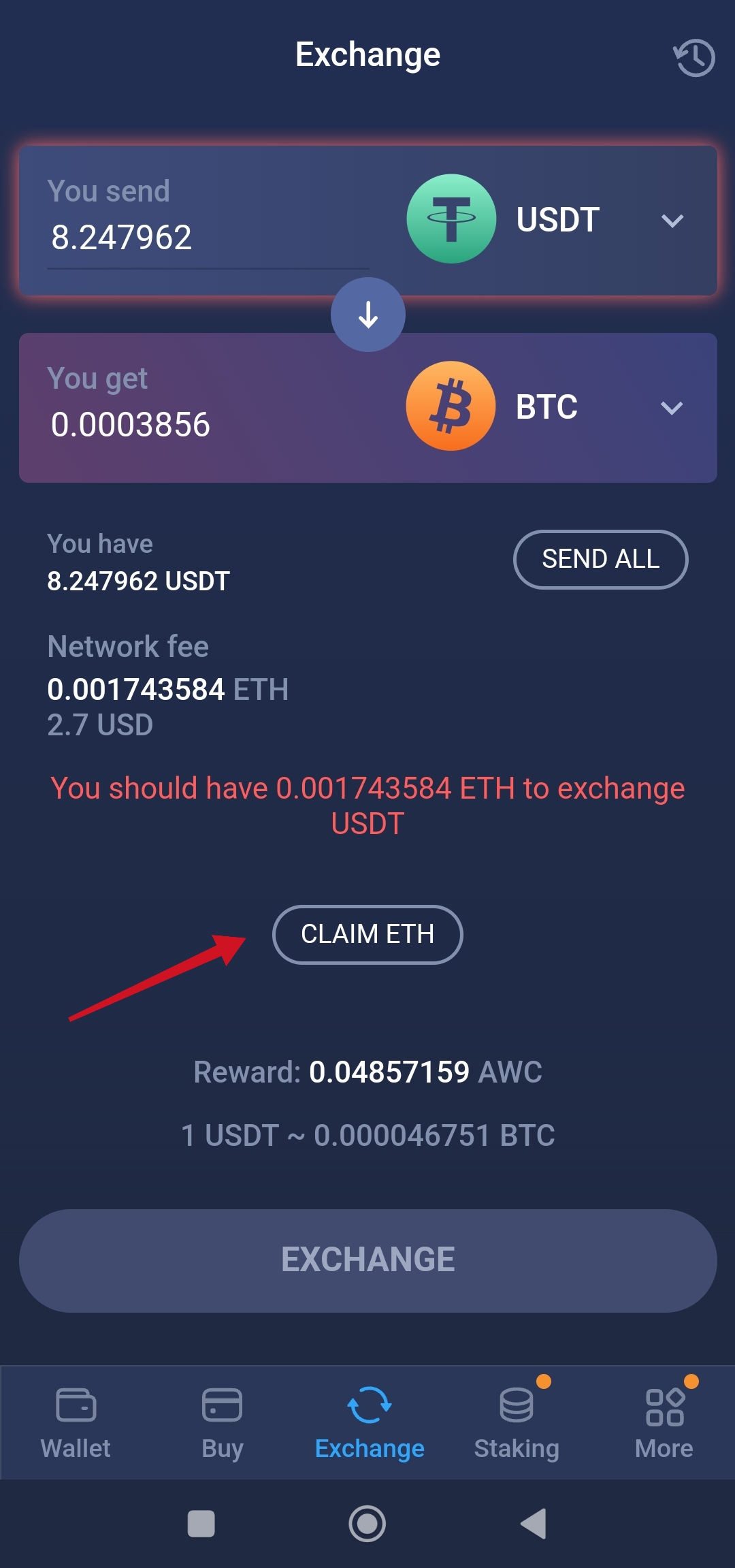Go to the Staking tab
Viewport: 735px width, 1568px height.
click(x=517, y=1423)
